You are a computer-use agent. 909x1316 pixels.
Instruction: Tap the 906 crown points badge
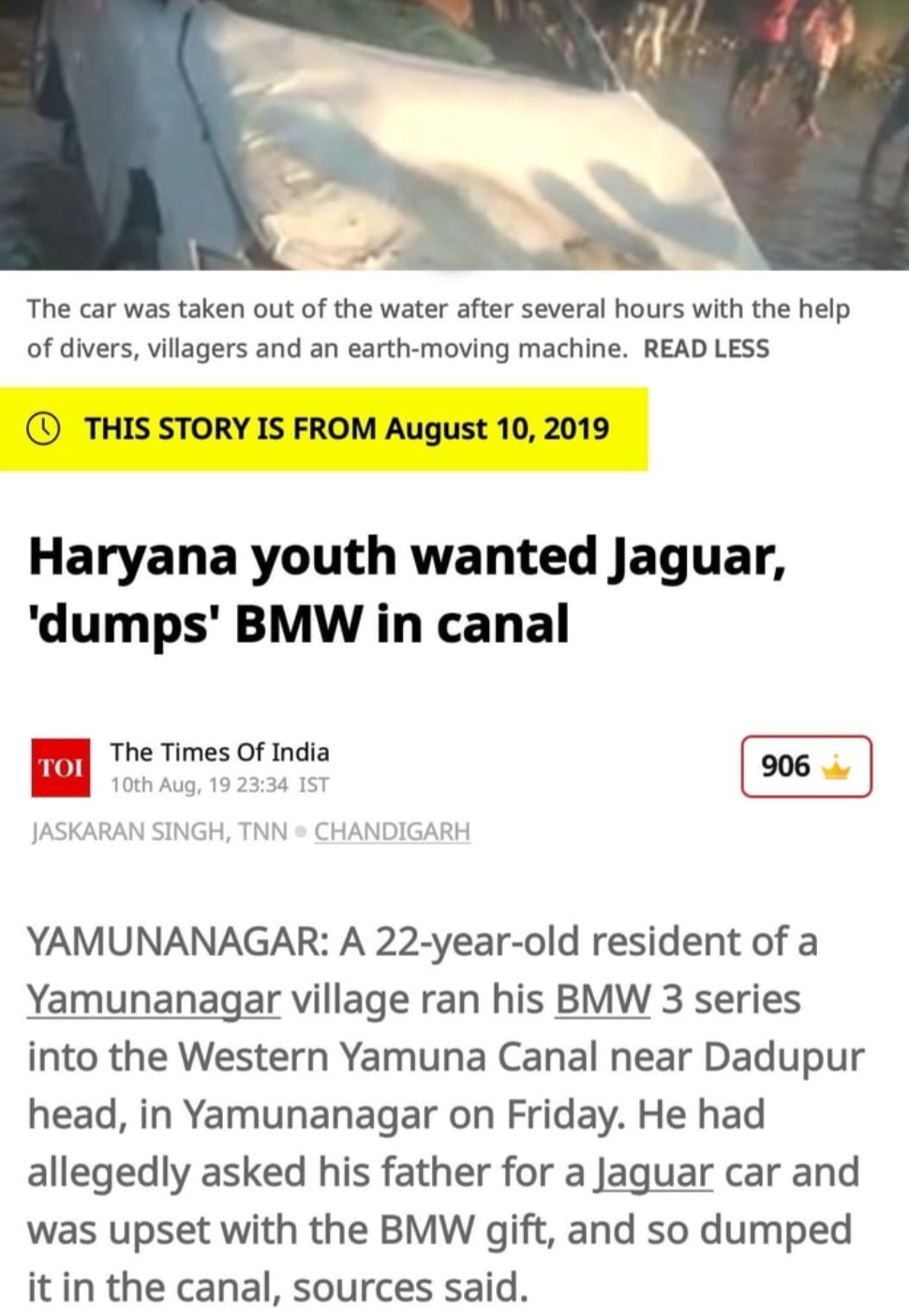click(x=806, y=767)
